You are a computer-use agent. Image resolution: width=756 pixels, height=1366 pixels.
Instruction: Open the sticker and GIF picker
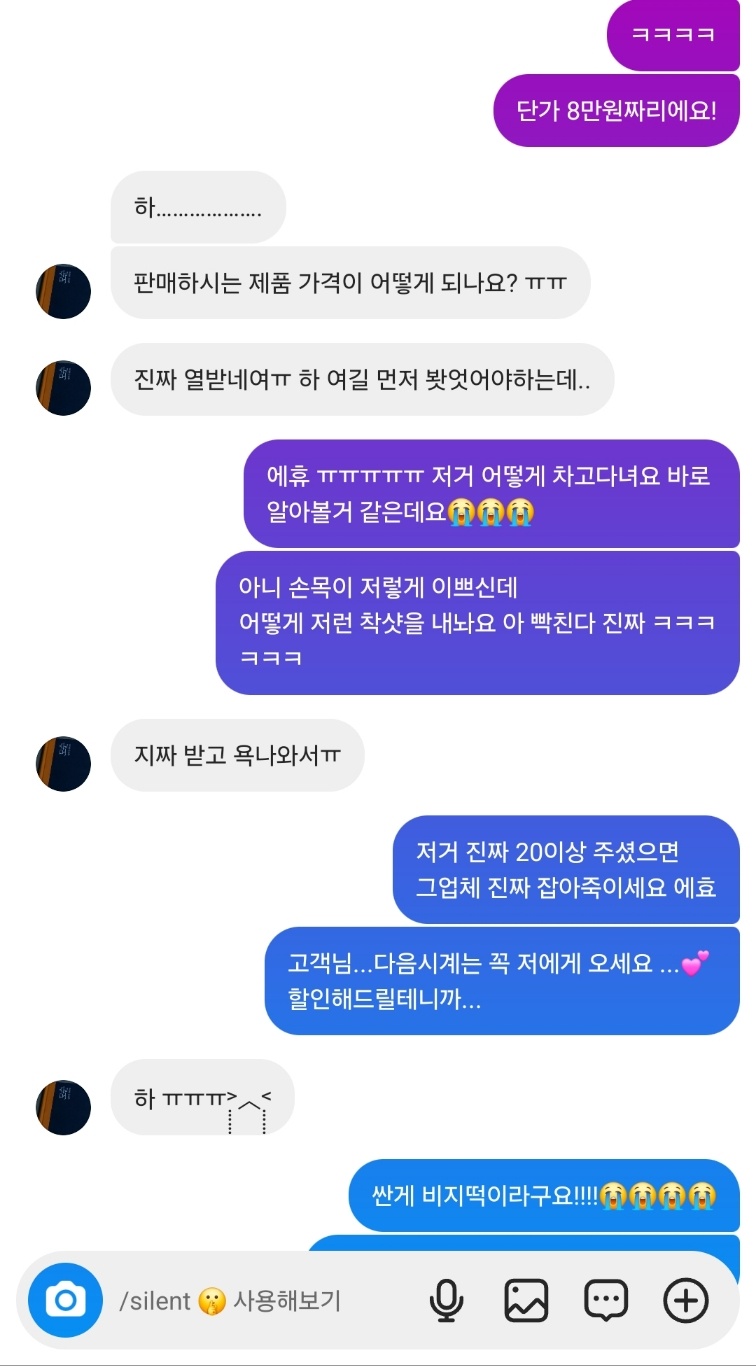(x=606, y=1300)
